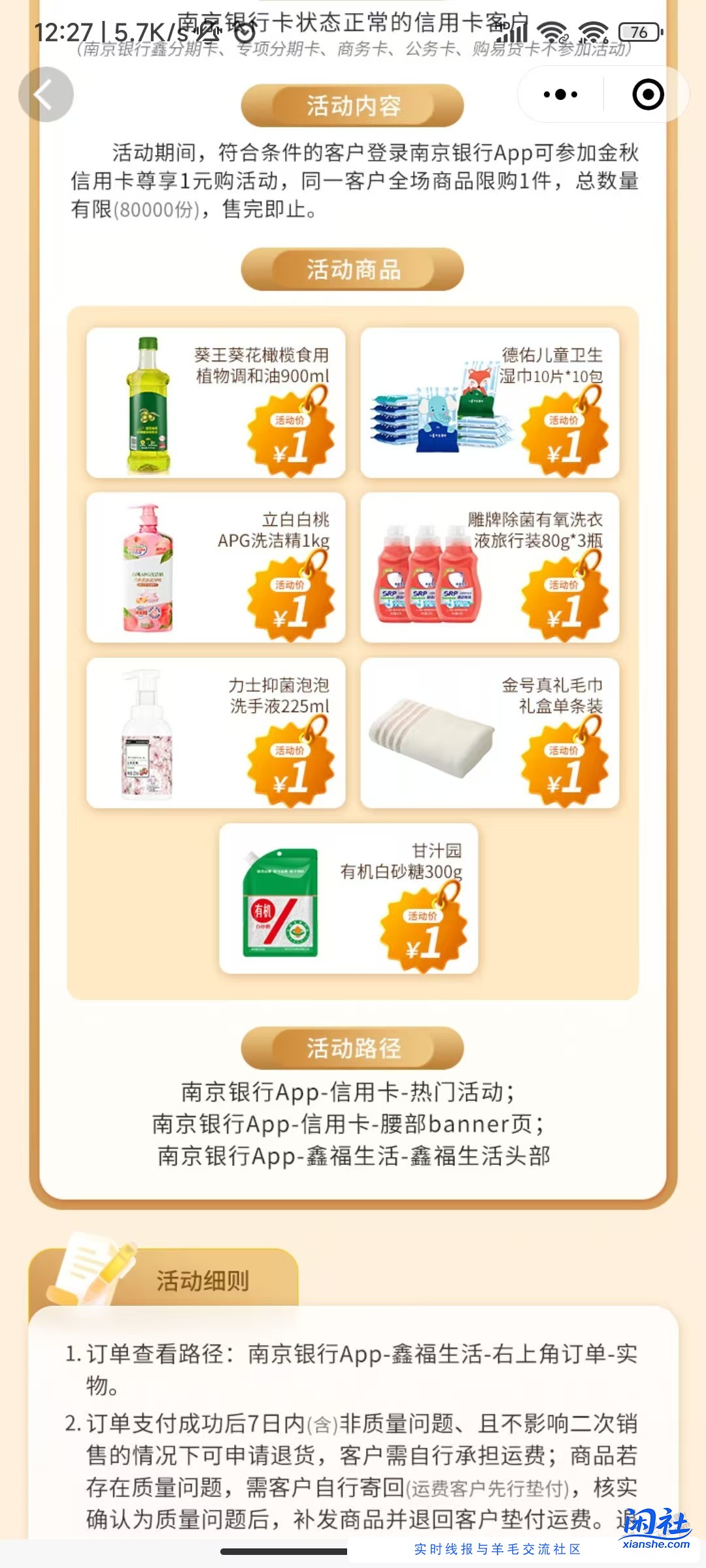Tap the Wi-Fi icon in the status bar

coord(553,29)
